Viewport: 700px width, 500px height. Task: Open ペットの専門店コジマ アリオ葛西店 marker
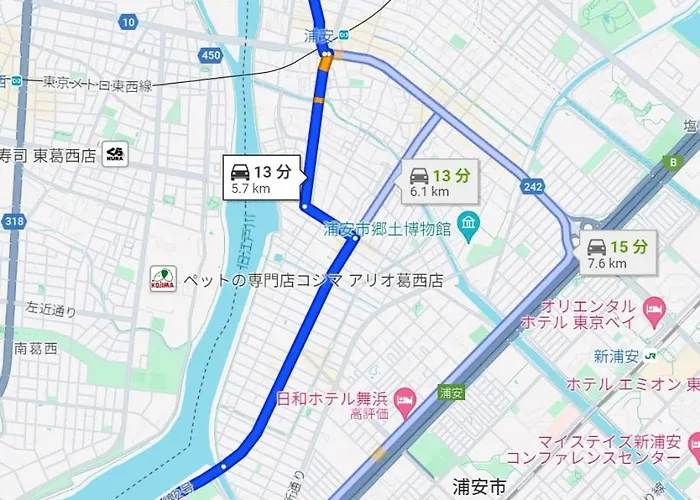point(160,279)
